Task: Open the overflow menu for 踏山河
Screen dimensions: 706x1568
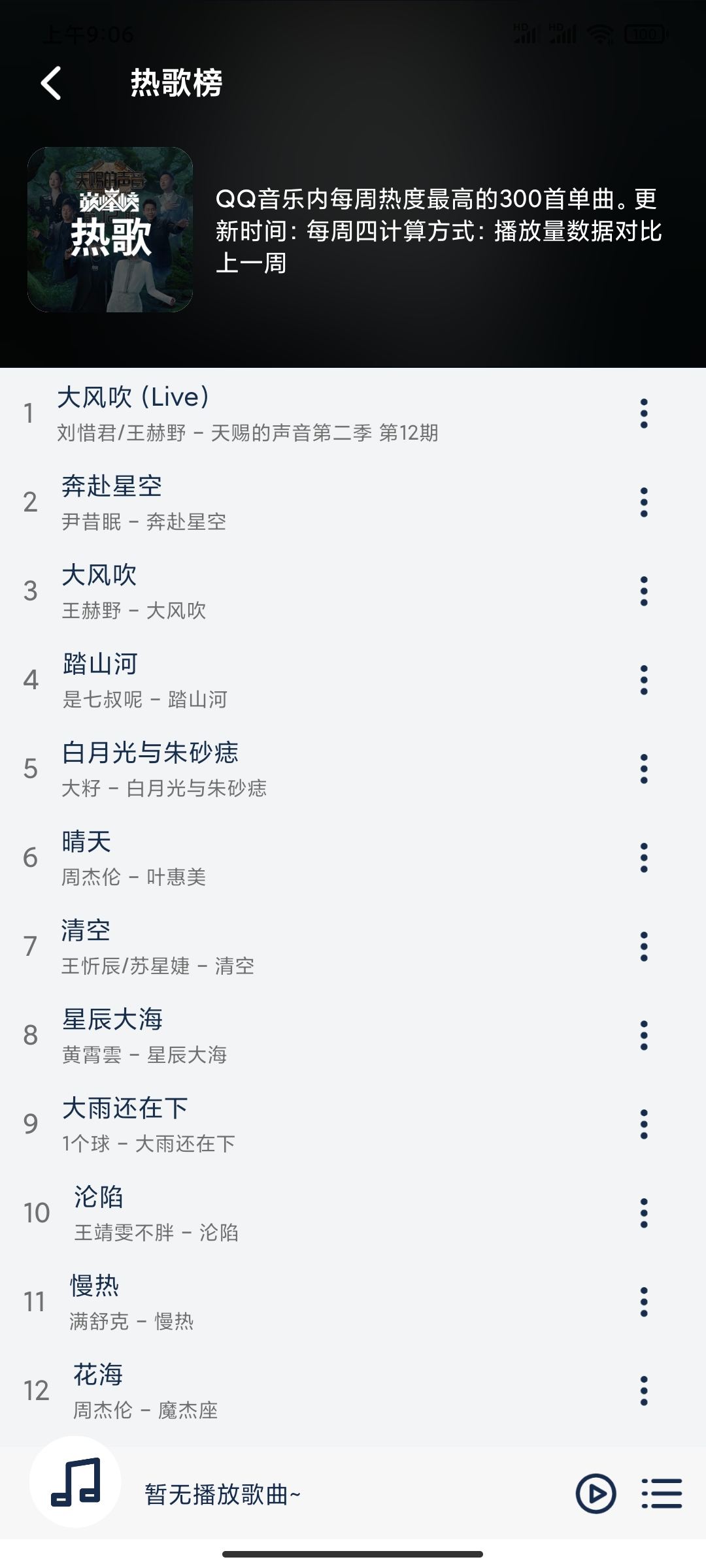Action: pos(644,680)
